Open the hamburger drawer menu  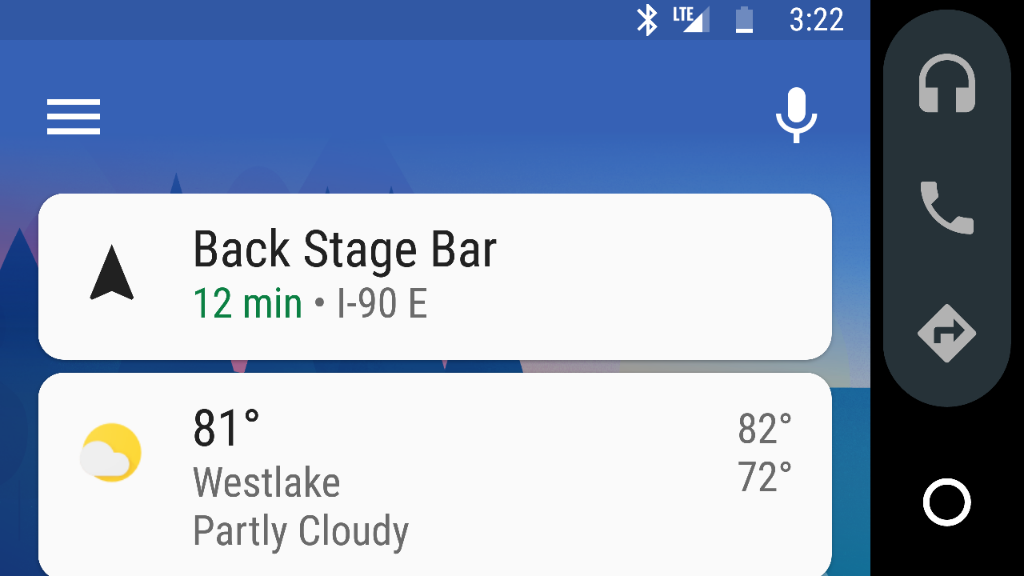click(x=73, y=117)
